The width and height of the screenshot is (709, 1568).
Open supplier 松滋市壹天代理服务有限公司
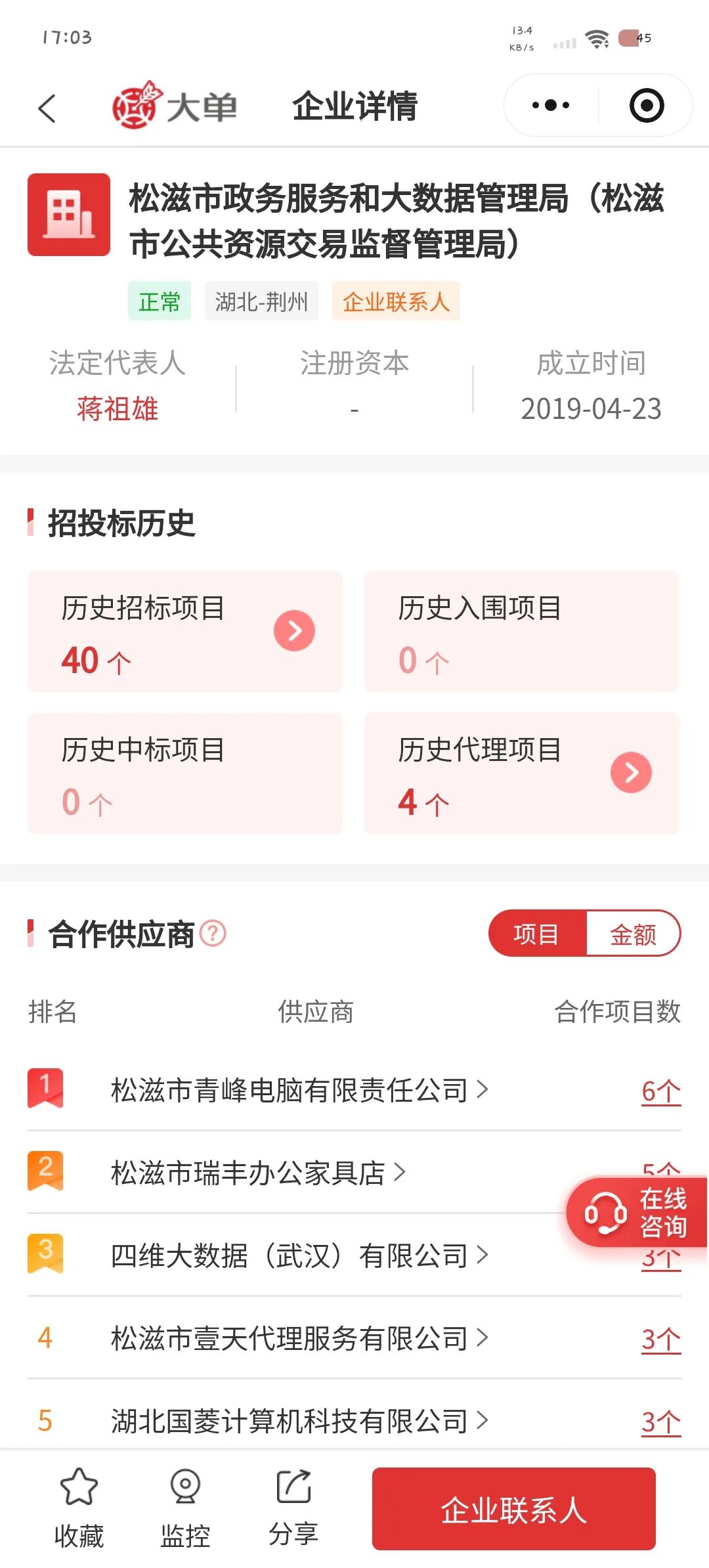pyautogui.click(x=299, y=1338)
